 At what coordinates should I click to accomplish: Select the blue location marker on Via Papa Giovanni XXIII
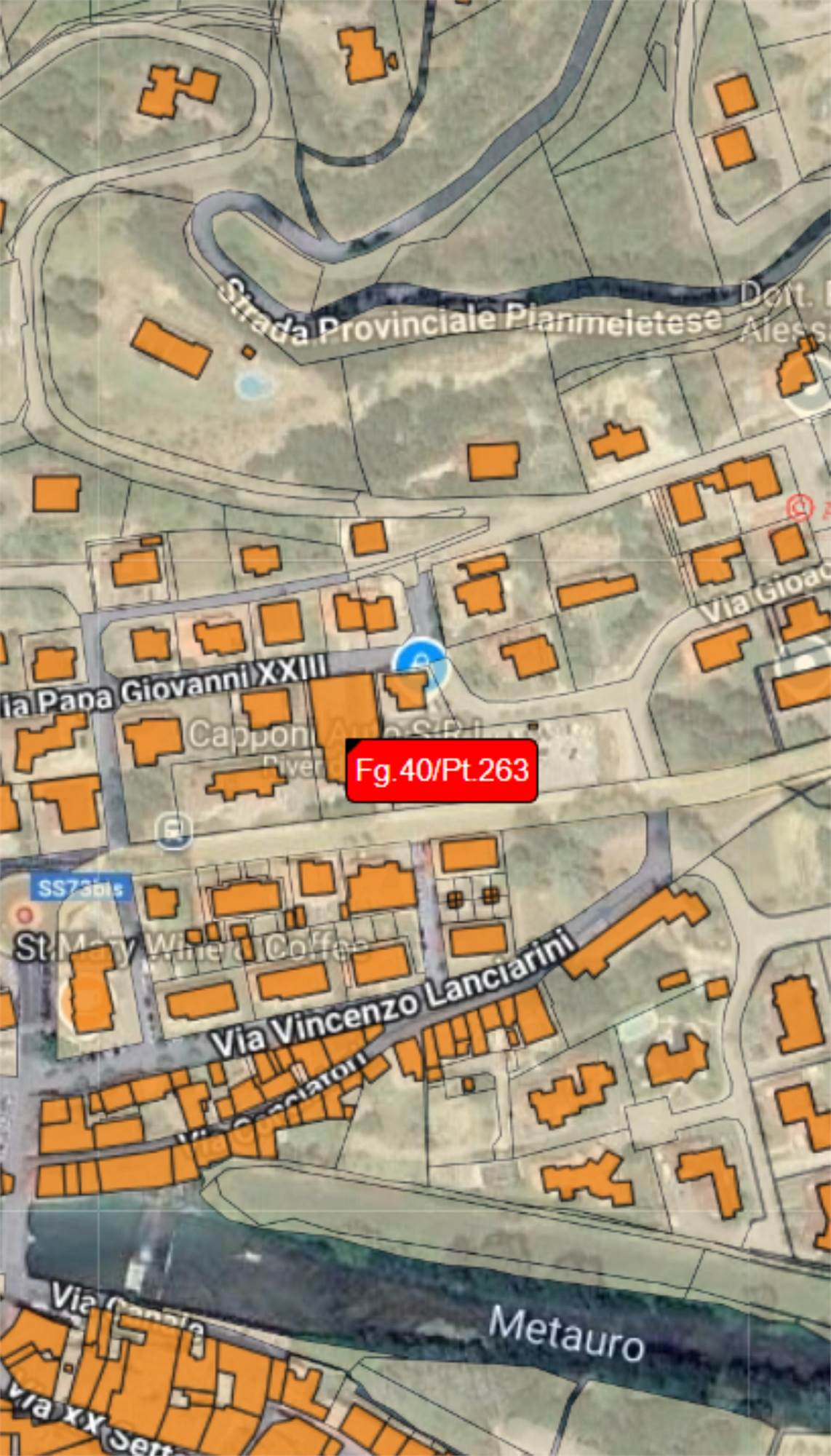[420, 662]
